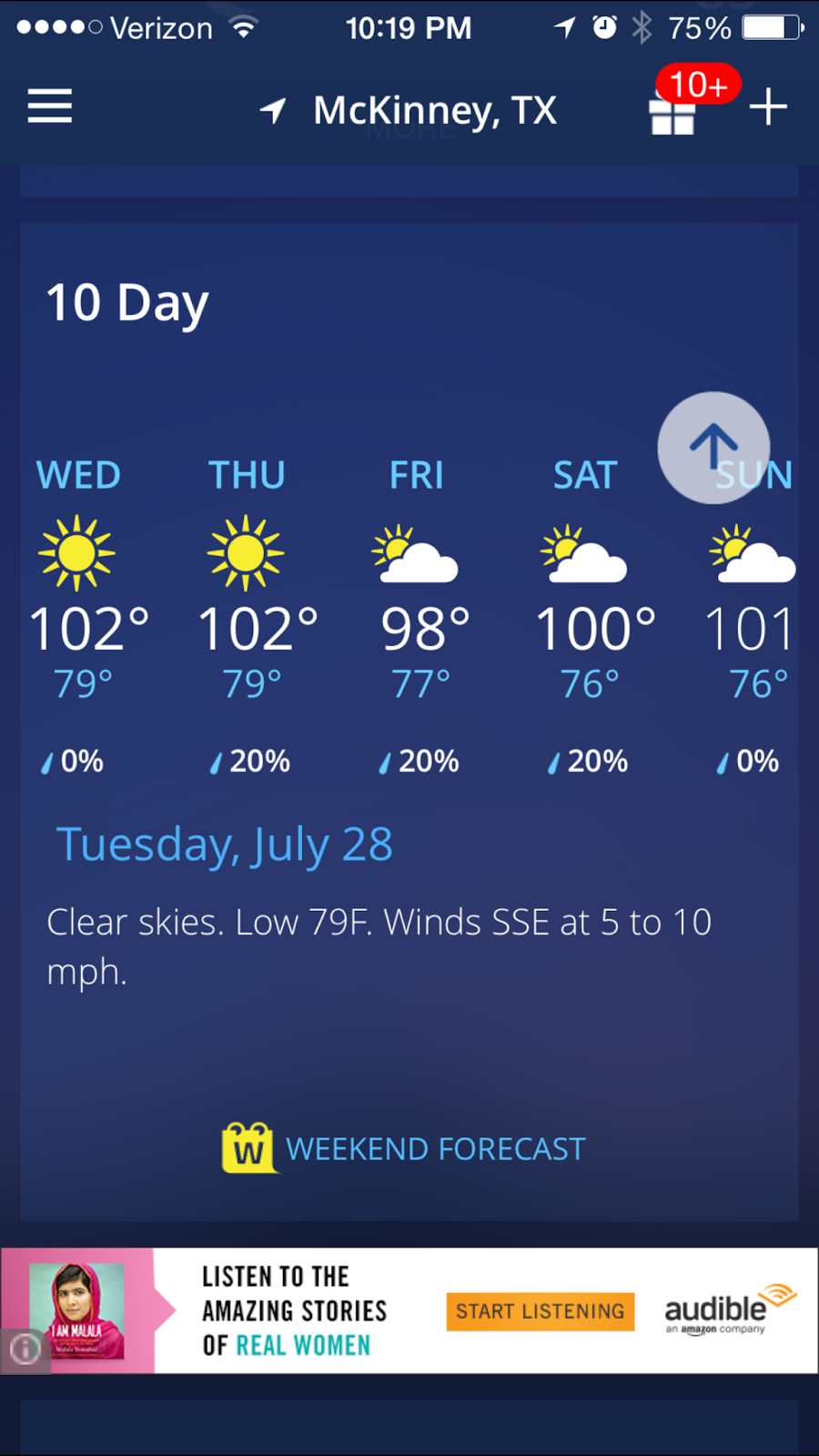Image resolution: width=819 pixels, height=1456 pixels.
Task: Select Thursday's forecast
Action: [x=248, y=619]
